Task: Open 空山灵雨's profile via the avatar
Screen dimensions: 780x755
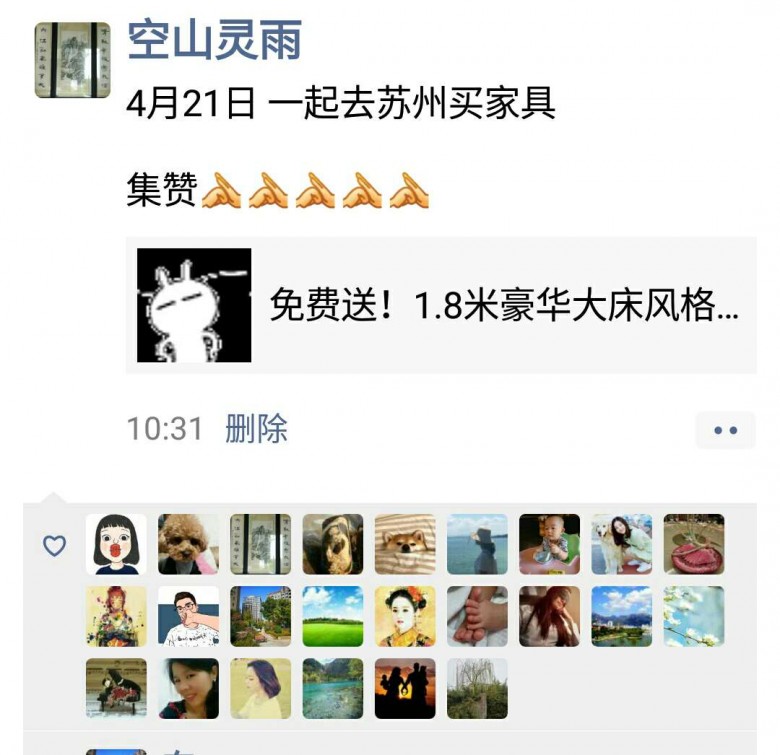Action: pos(72,60)
